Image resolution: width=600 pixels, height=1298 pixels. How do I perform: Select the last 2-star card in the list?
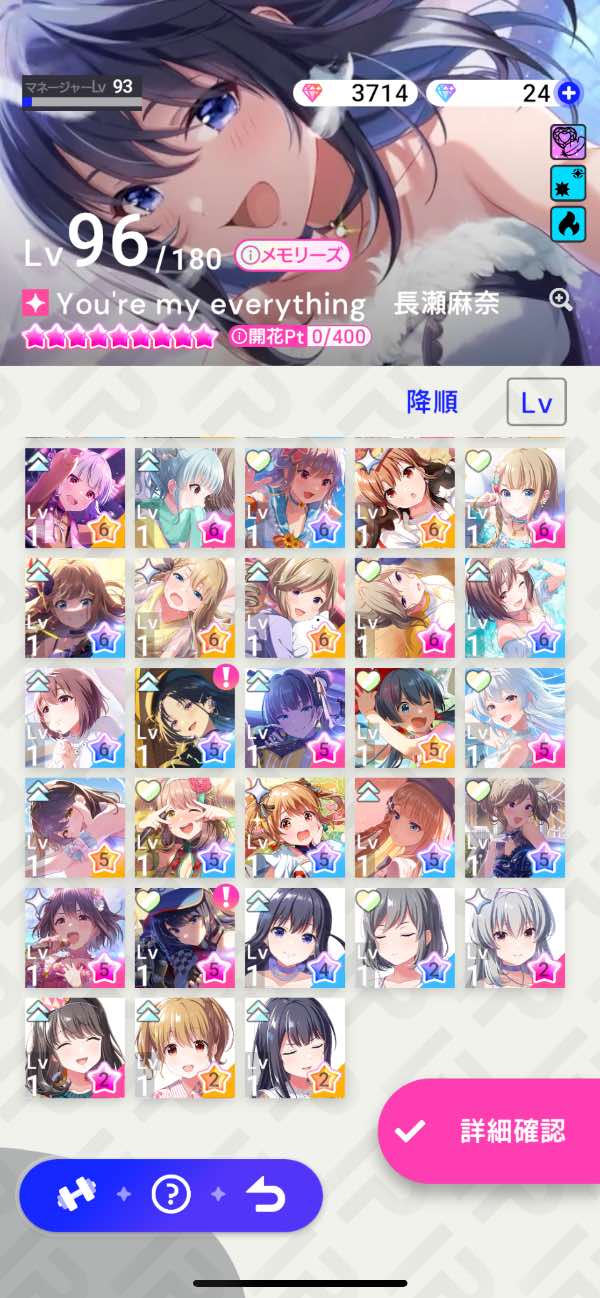pyautogui.click(x=295, y=1048)
